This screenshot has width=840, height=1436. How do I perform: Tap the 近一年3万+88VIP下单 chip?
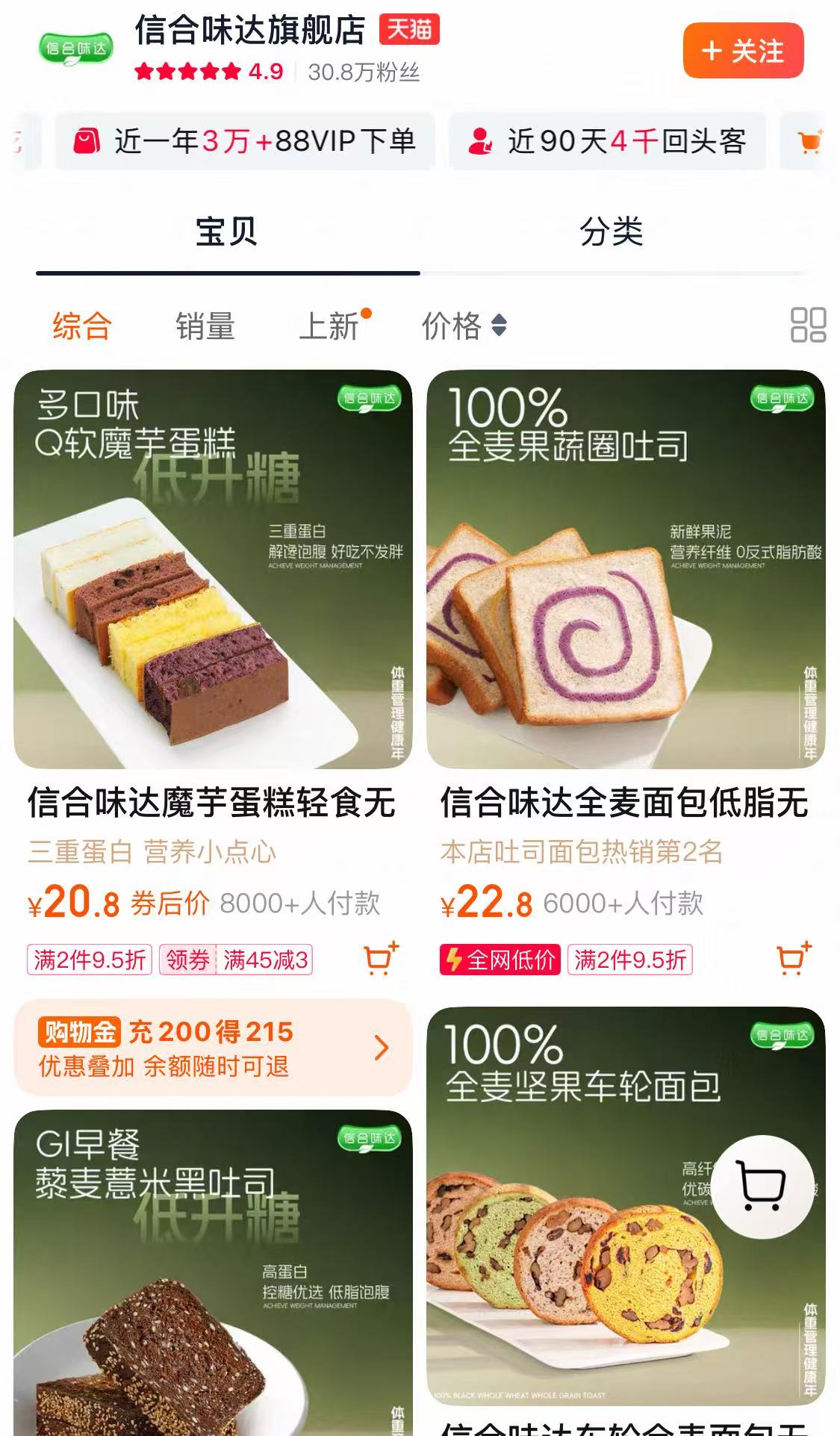click(245, 141)
